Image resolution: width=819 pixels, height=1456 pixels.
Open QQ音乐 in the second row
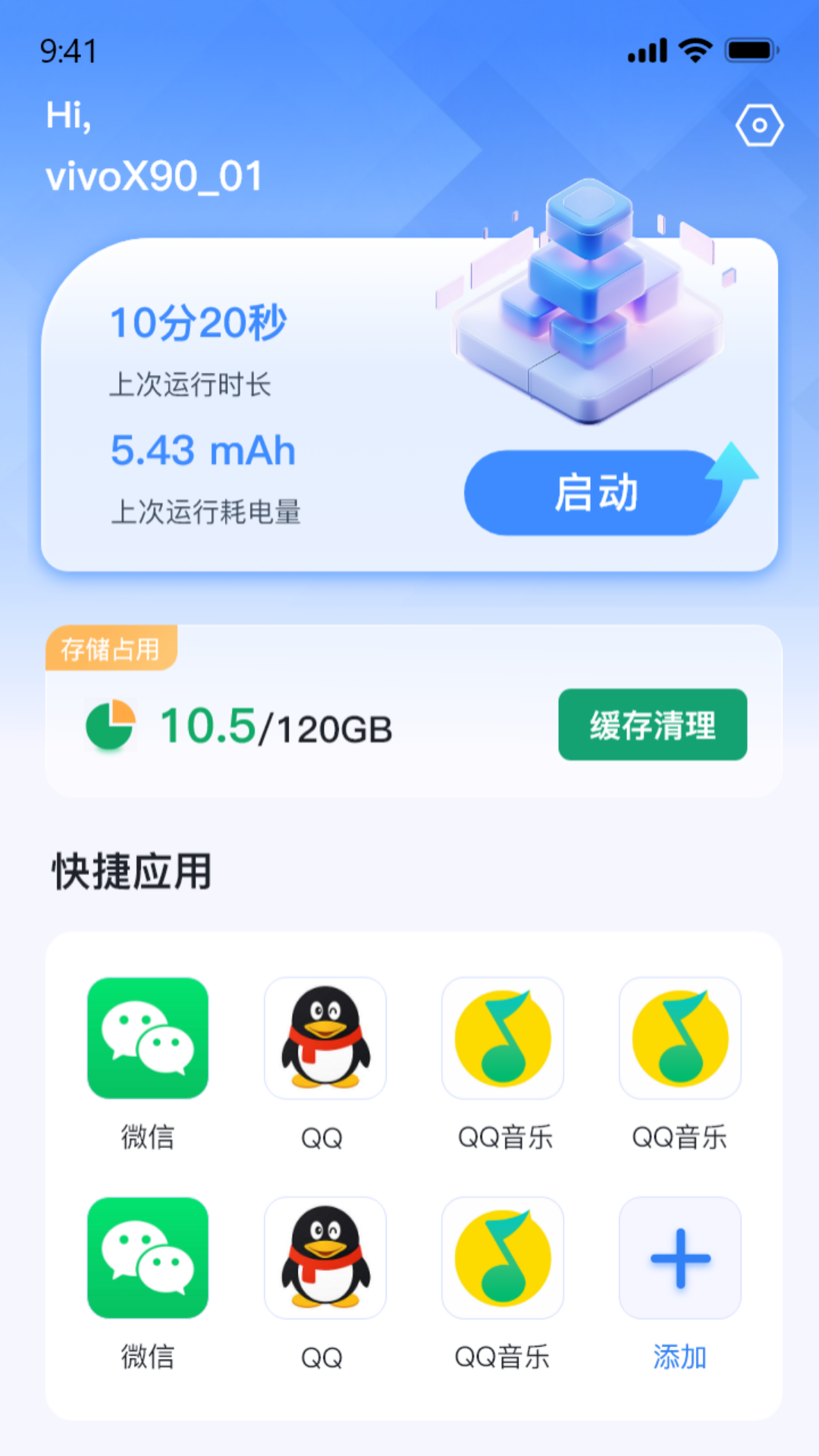502,1257
